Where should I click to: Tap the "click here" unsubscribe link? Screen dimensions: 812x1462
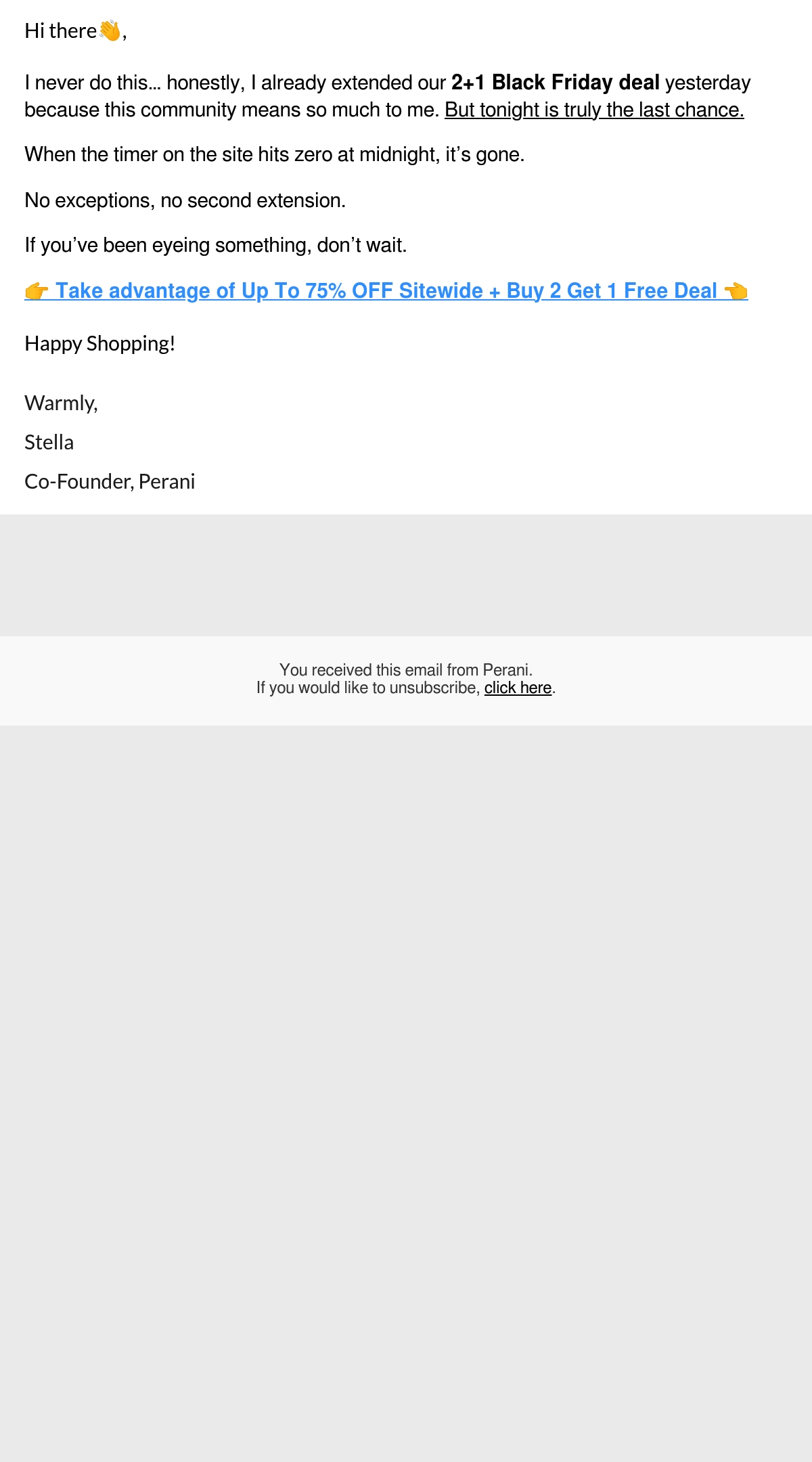coord(518,688)
